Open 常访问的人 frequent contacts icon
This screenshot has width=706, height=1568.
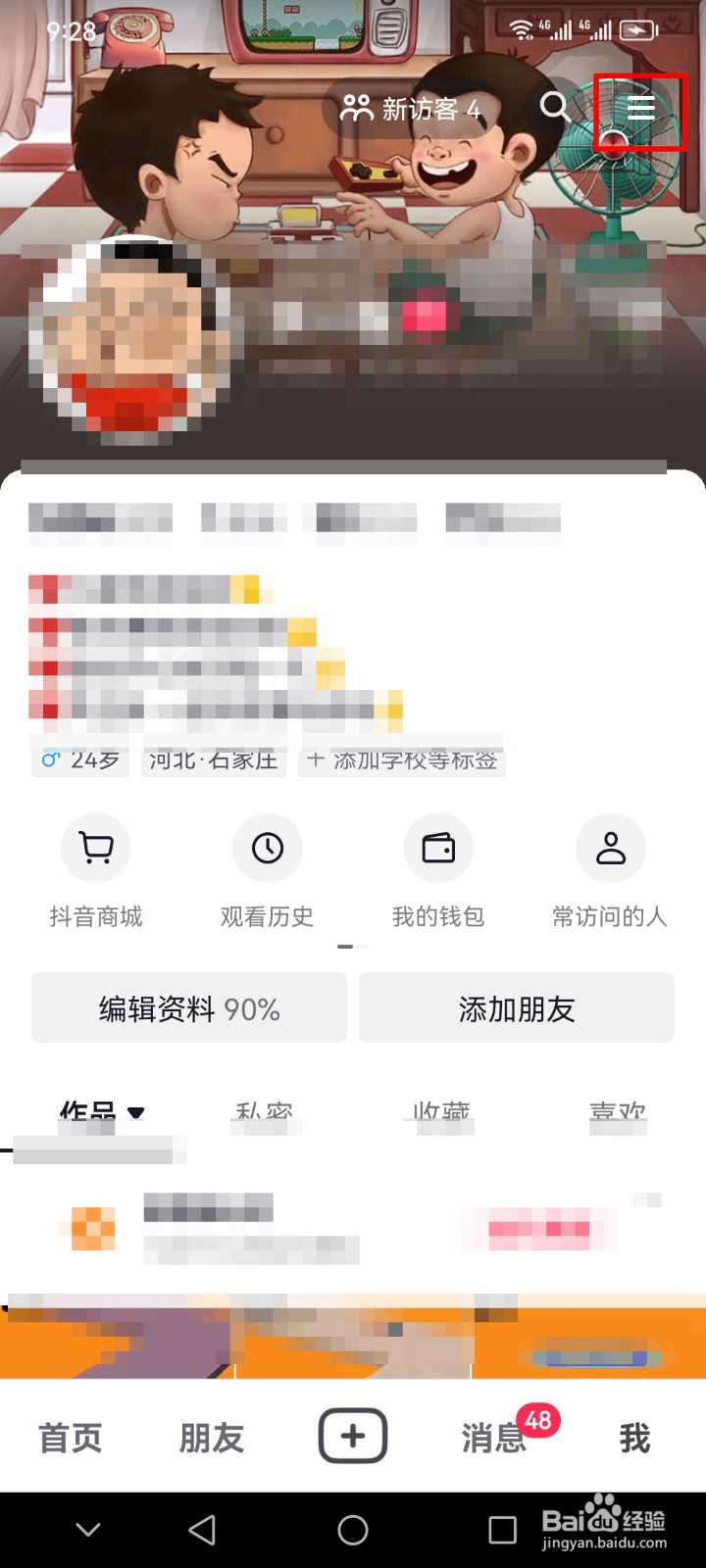pyautogui.click(x=610, y=872)
